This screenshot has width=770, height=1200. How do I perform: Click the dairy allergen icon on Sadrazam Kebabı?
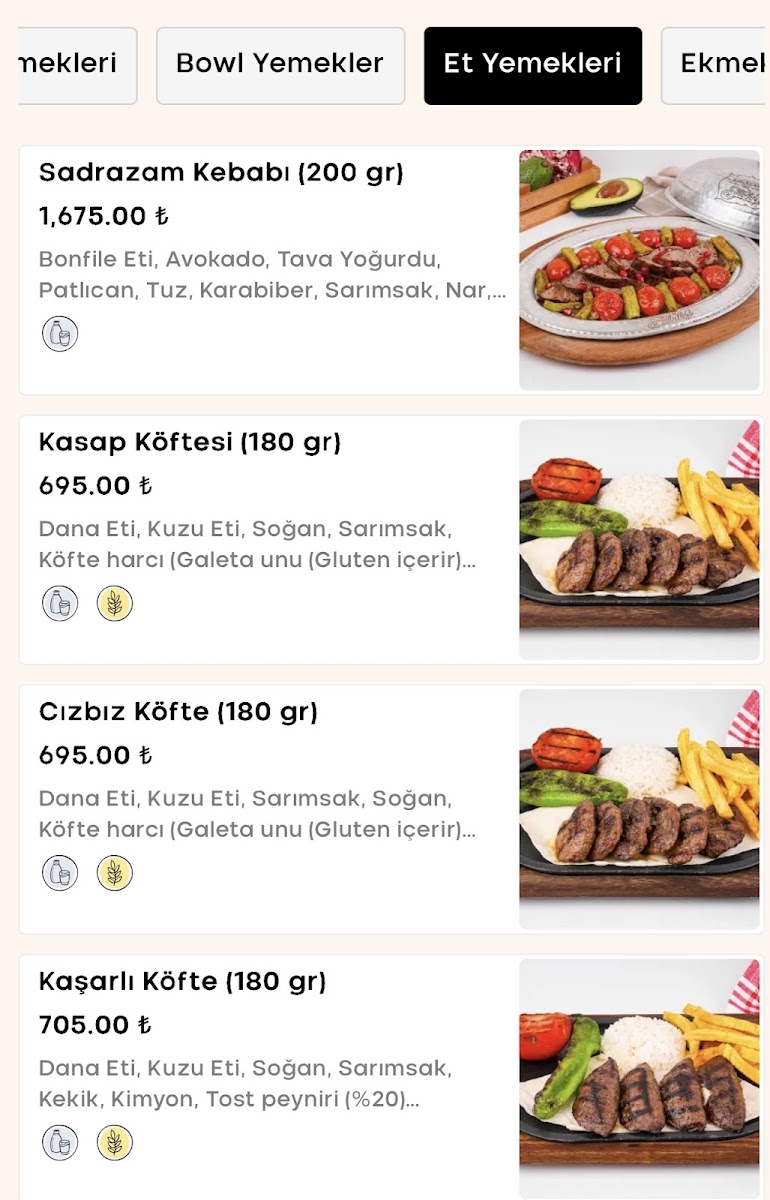60,334
